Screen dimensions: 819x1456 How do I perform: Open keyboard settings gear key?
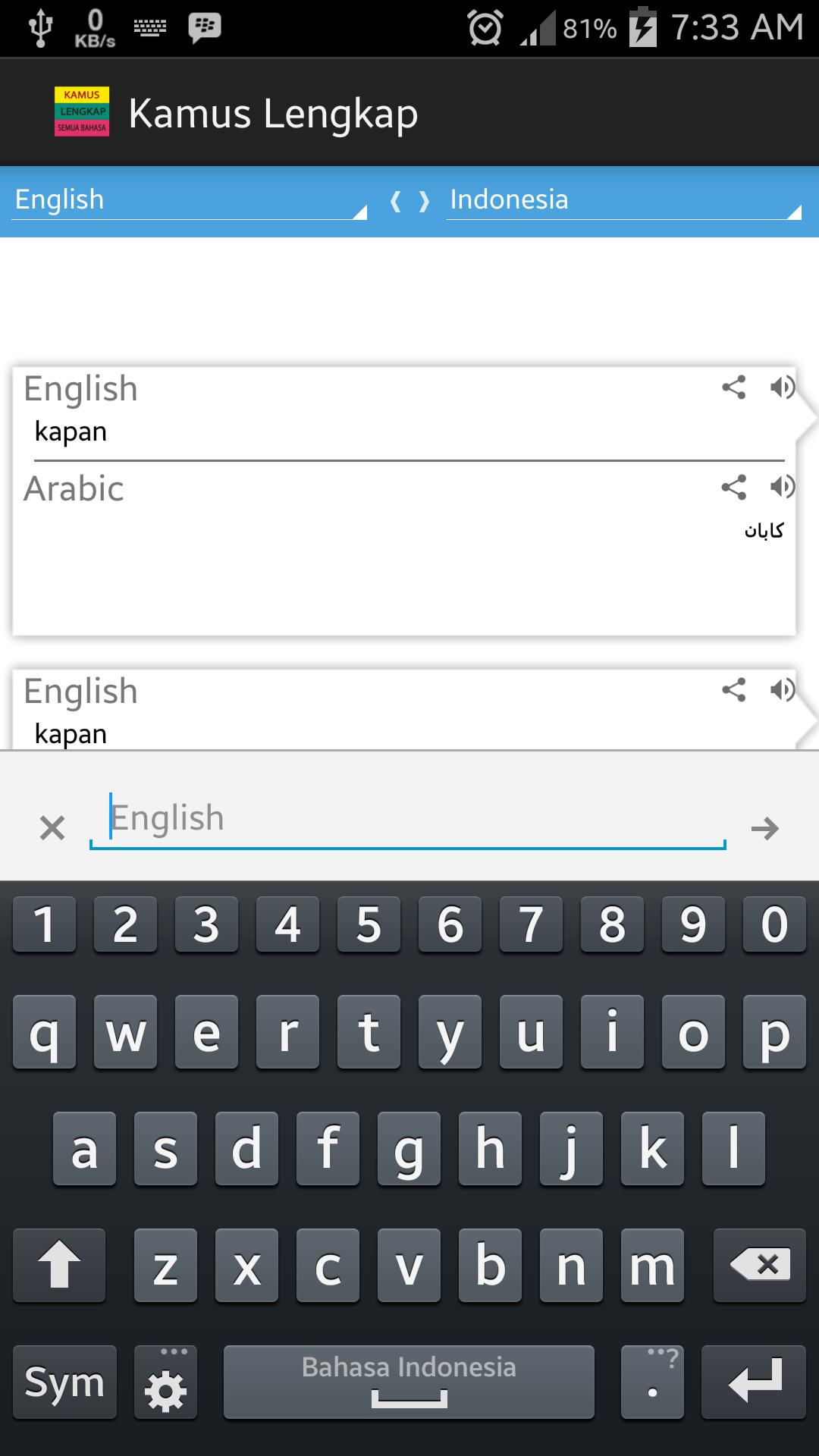click(165, 1382)
